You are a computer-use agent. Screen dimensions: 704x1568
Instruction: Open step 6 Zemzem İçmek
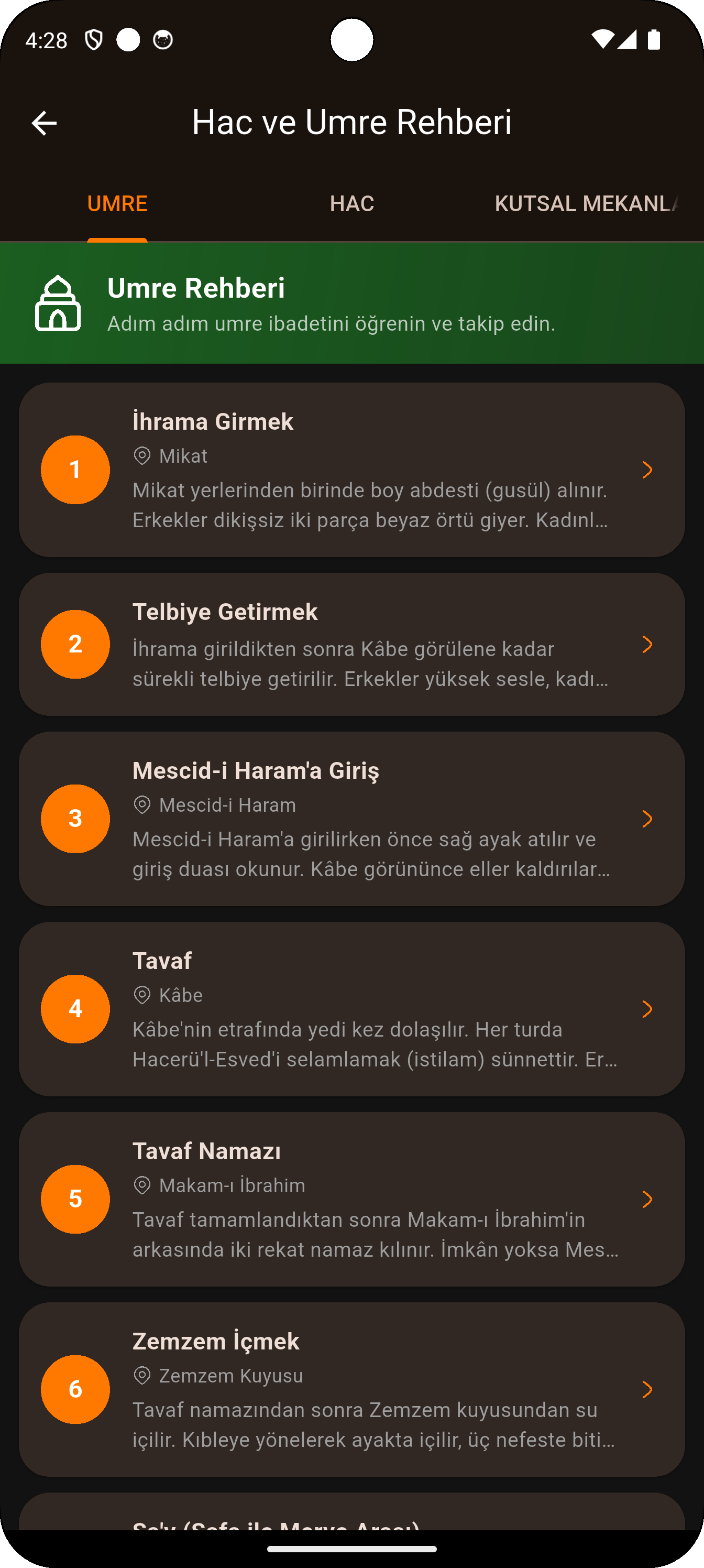(x=351, y=1389)
